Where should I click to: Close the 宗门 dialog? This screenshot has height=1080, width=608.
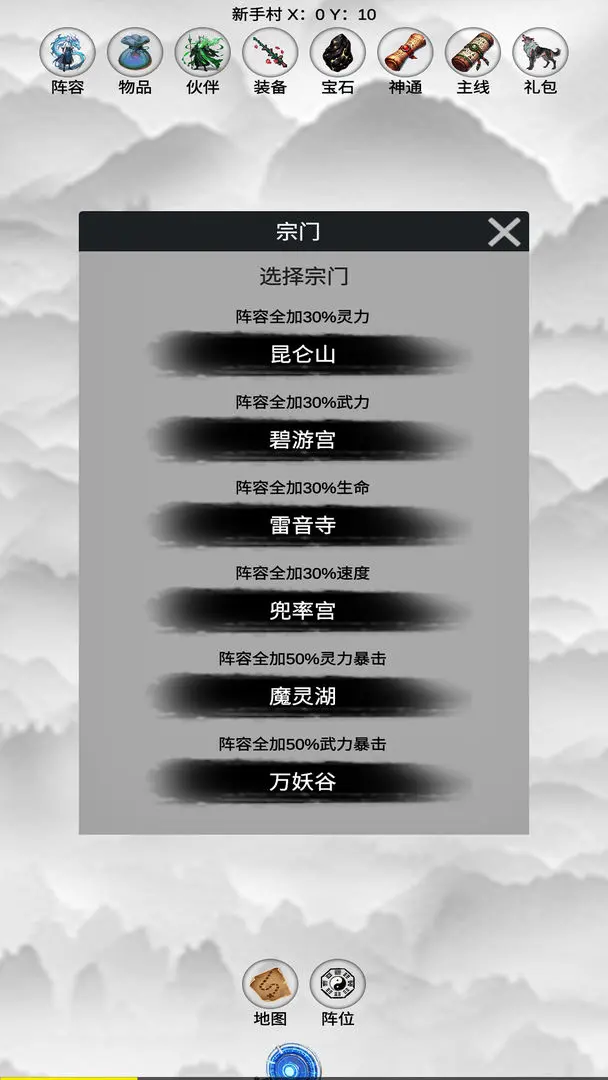504,232
